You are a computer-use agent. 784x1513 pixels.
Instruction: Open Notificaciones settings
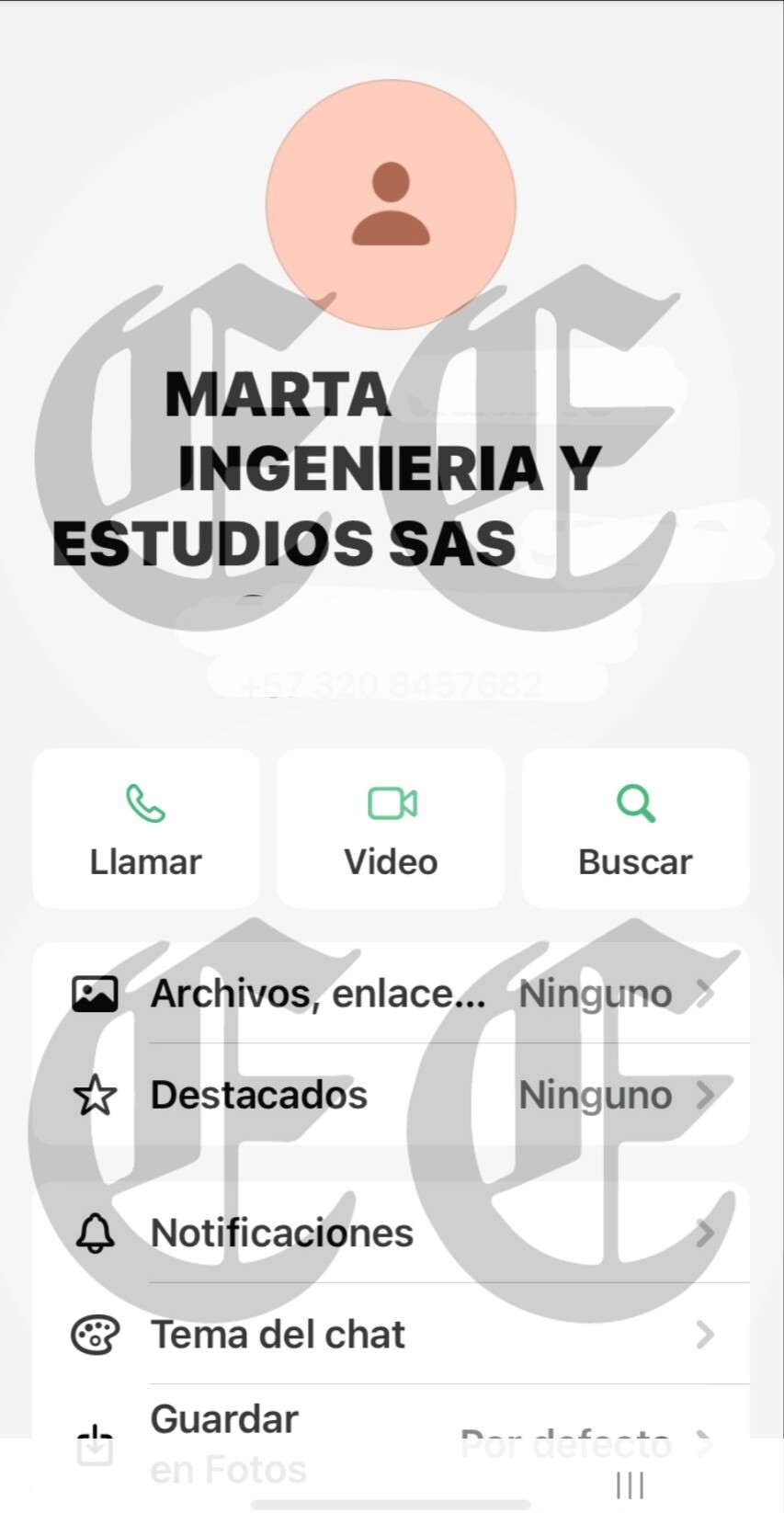[x=391, y=1233]
